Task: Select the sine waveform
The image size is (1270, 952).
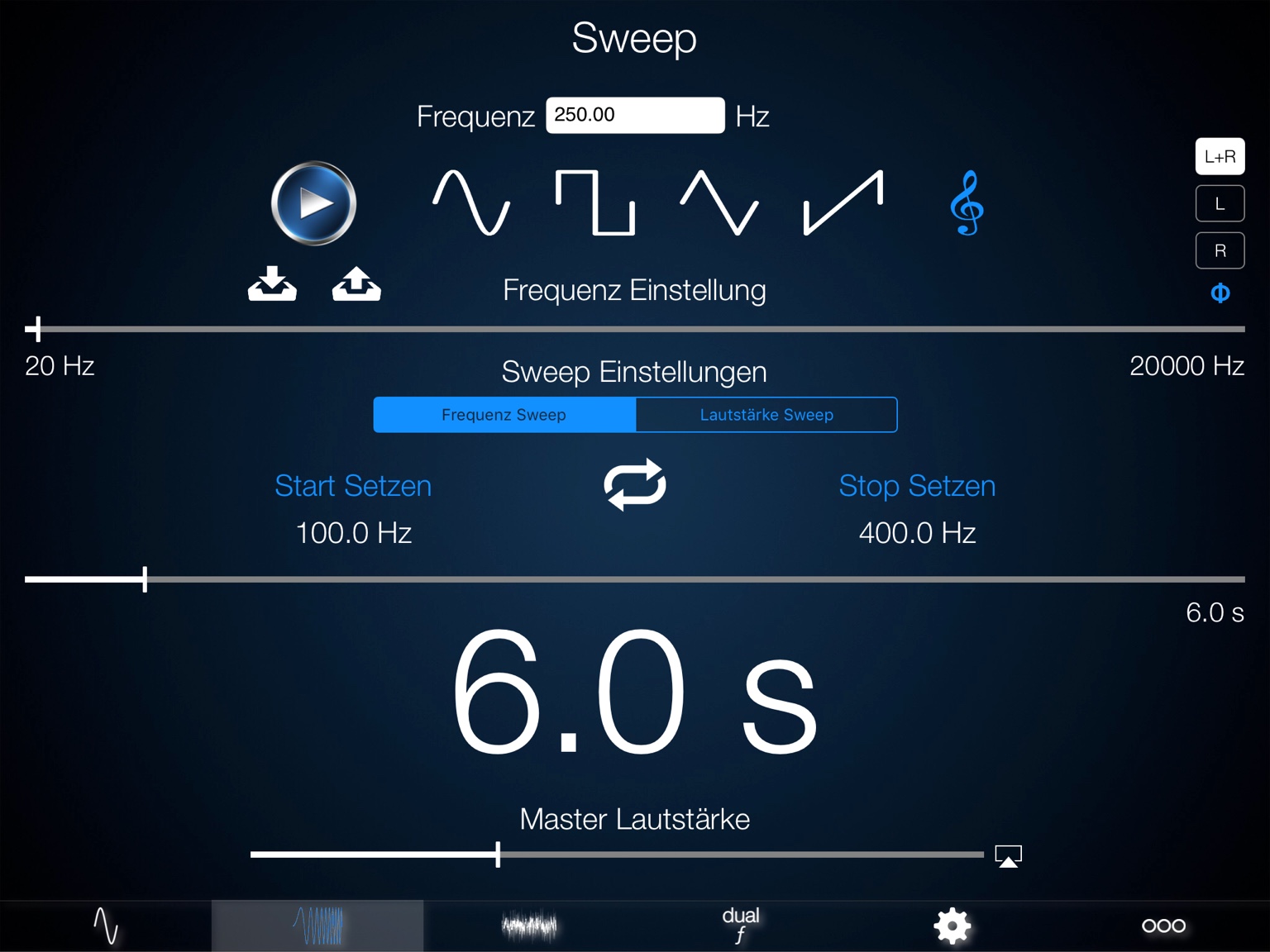Action: [471, 203]
